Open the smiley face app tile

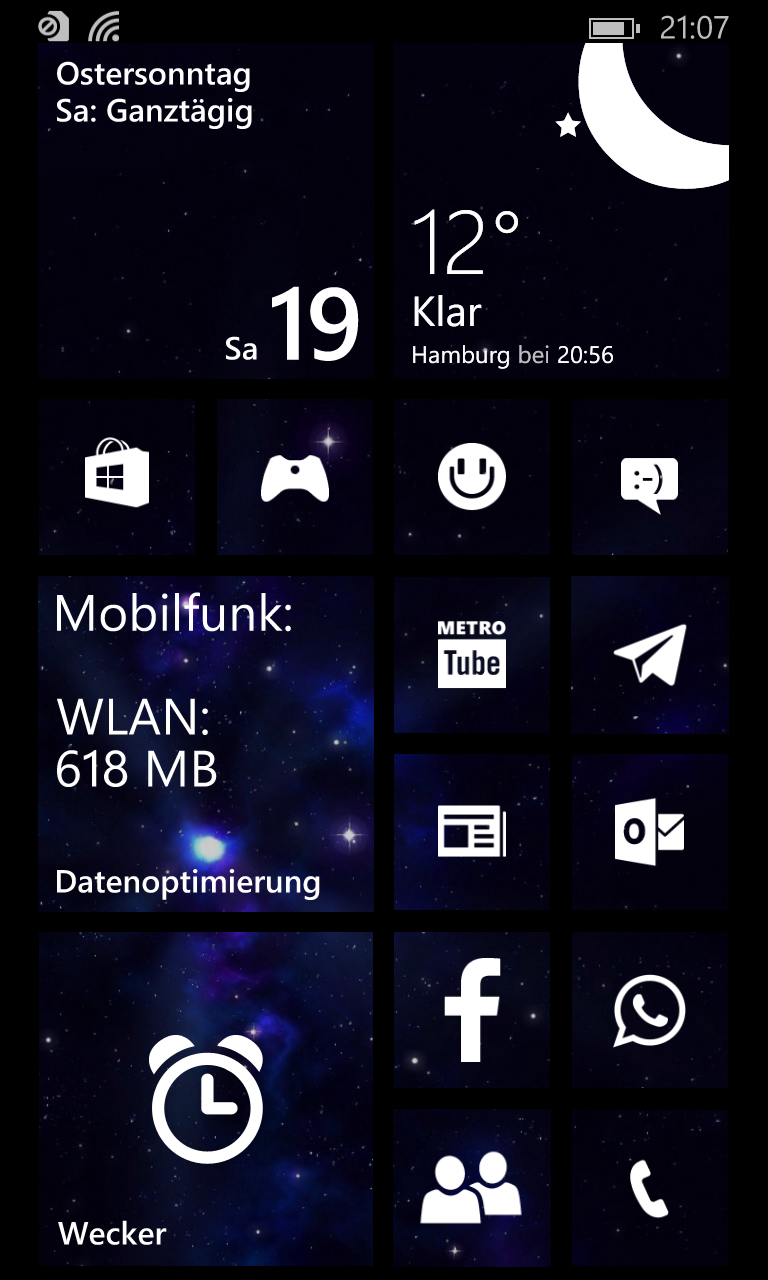click(472, 478)
